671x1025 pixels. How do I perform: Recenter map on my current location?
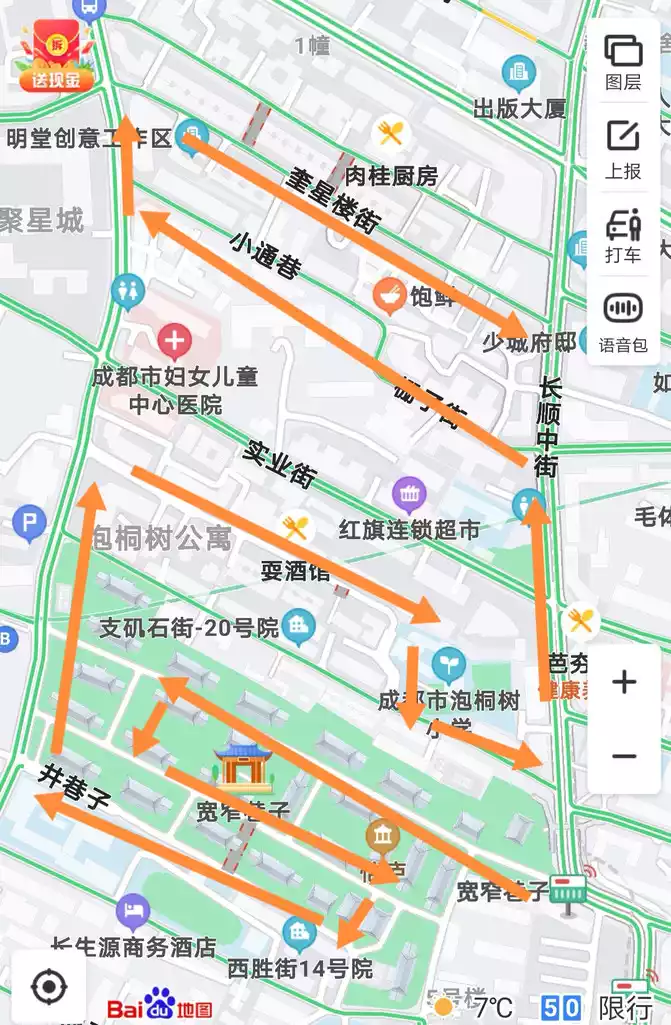point(48,988)
